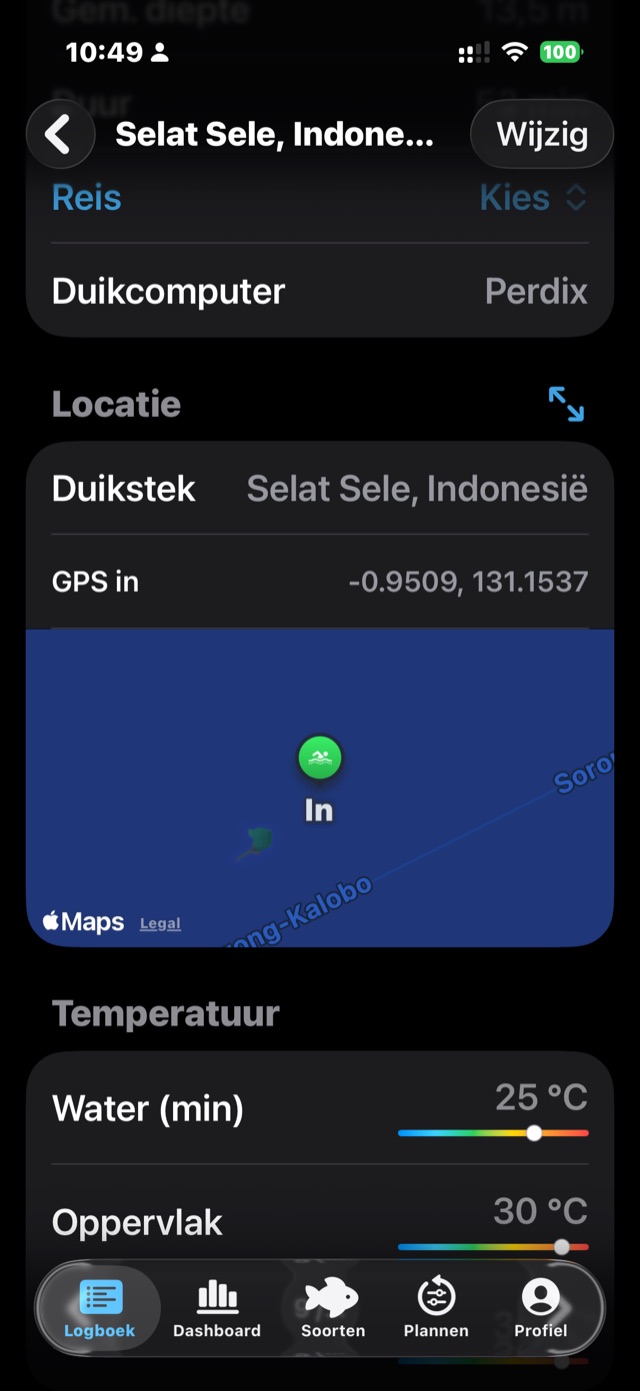Tap Wijzig to edit the dive
This screenshot has width=640, height=1391.
pos(541,134)
